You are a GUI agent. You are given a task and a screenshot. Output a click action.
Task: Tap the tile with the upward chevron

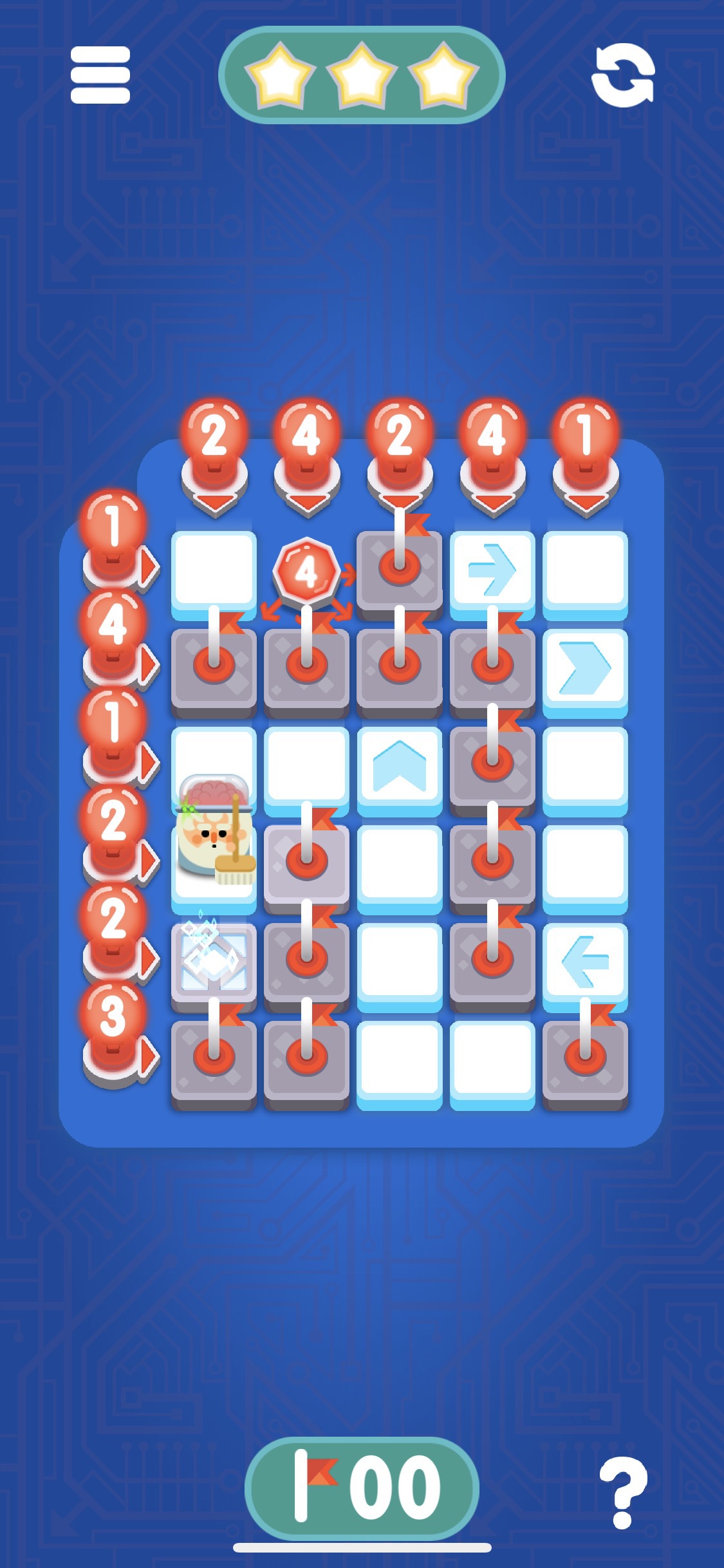tap(400, 765)
